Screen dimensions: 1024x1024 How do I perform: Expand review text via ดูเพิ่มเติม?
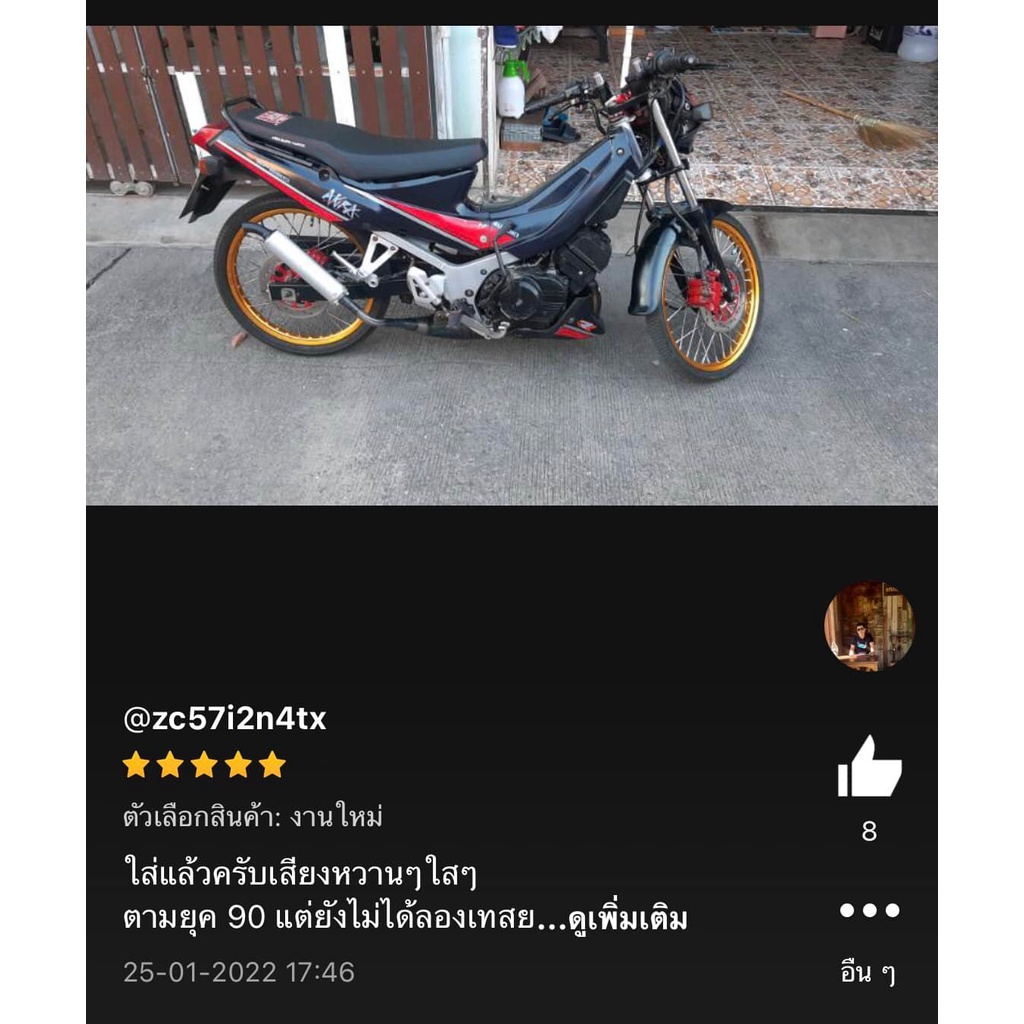[628, 919]
